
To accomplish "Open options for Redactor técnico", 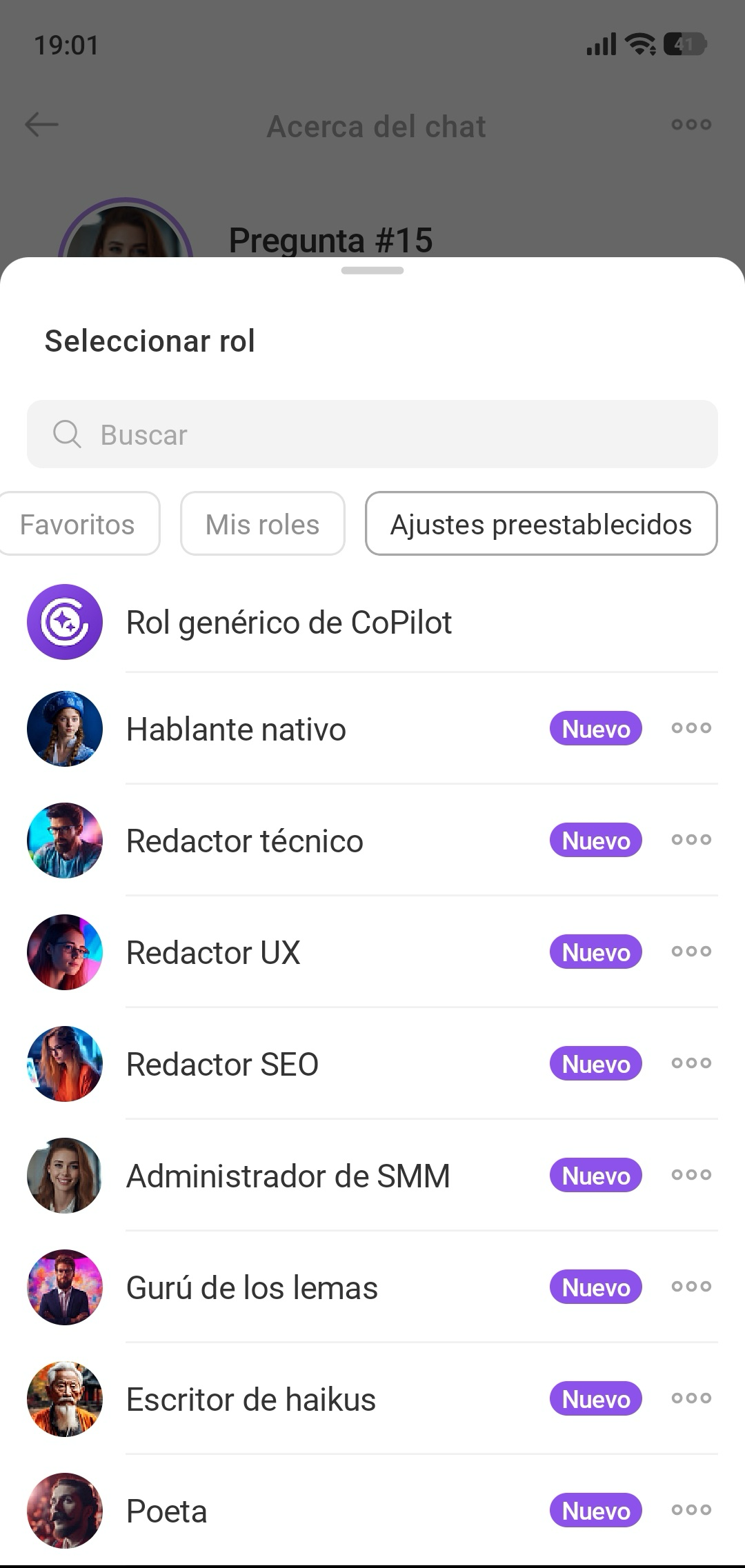I will click(691, 840).
